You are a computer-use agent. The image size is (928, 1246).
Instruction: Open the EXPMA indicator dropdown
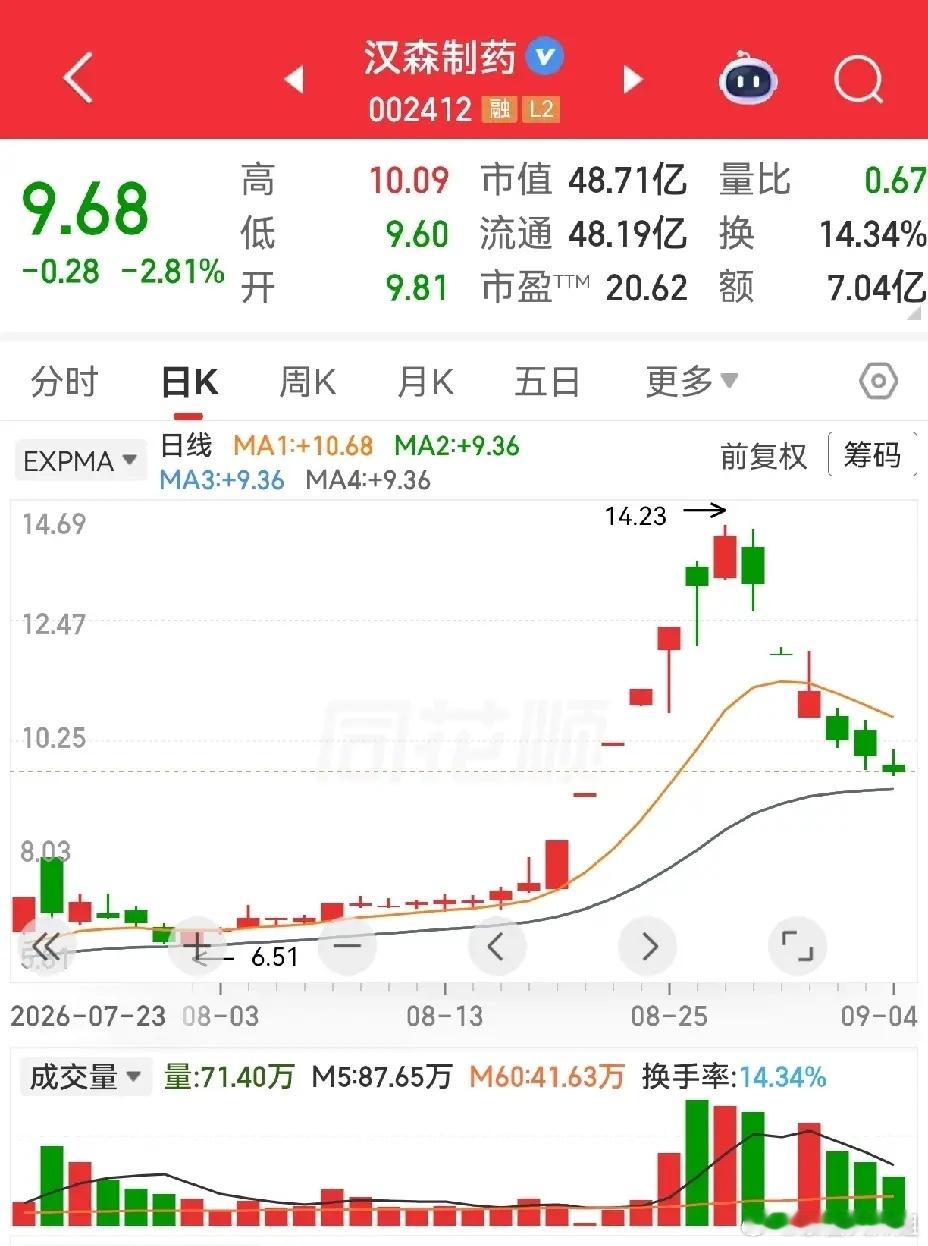click(x=80, y=461)
